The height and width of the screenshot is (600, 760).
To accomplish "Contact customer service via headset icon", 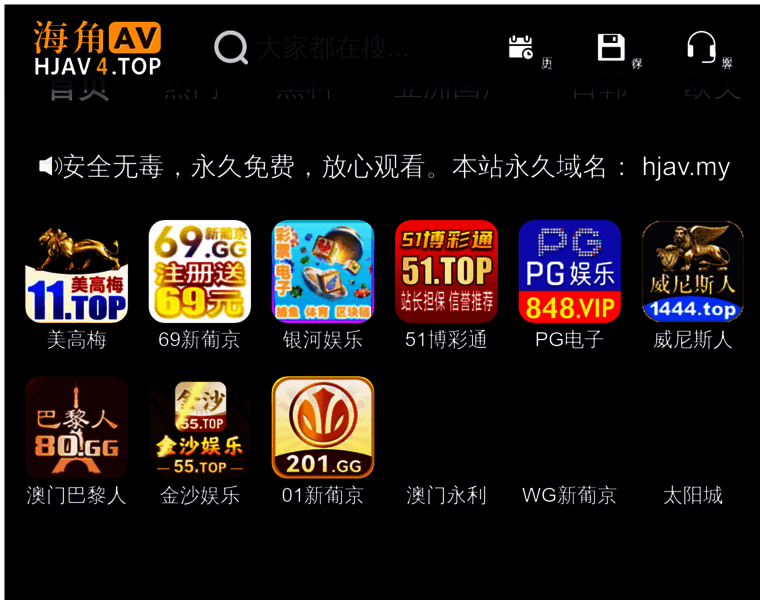I will coord(702,48).
